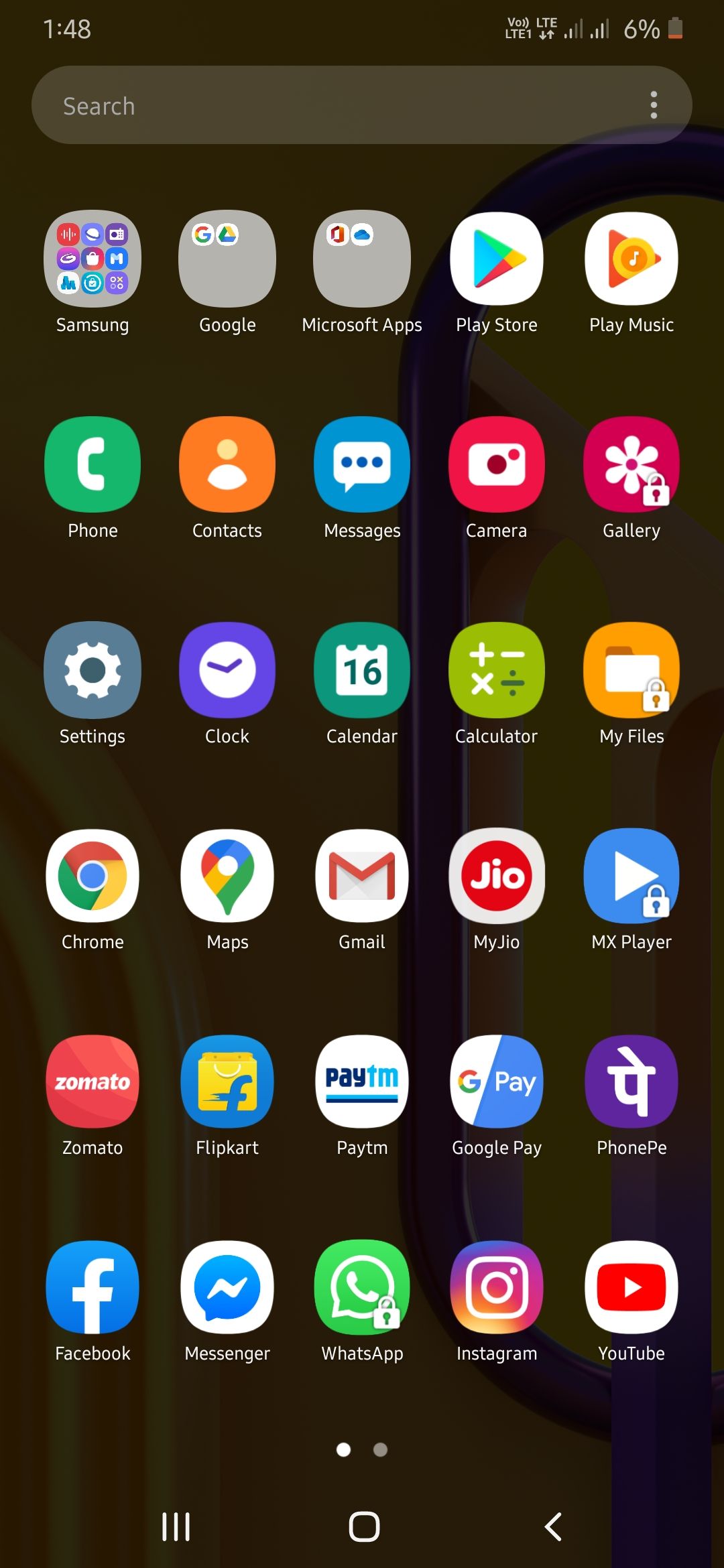The width and height of the screenshot is (724, 1568).
Task: Open the Camera app
Action: click(x=497, y=464)
